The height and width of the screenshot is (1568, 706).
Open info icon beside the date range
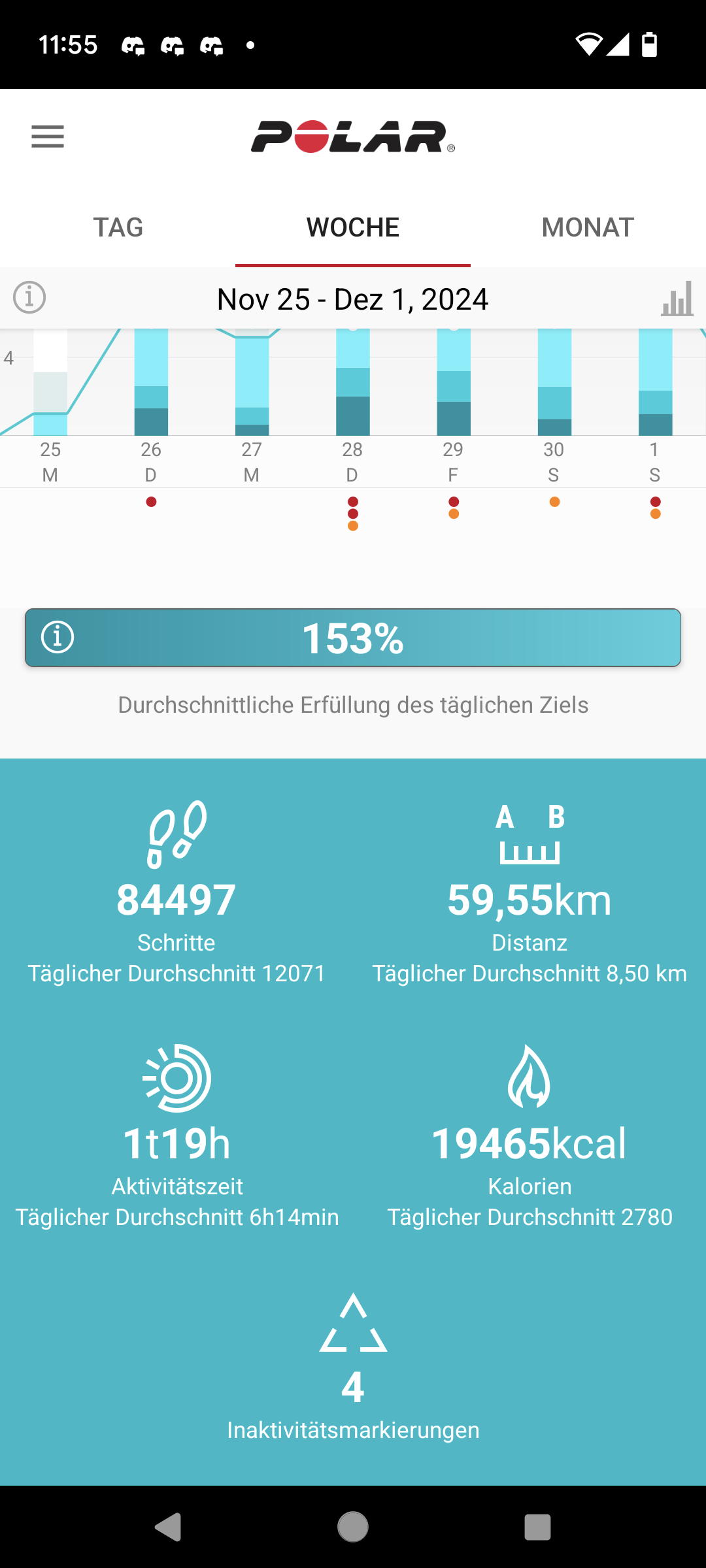point(29,298)
